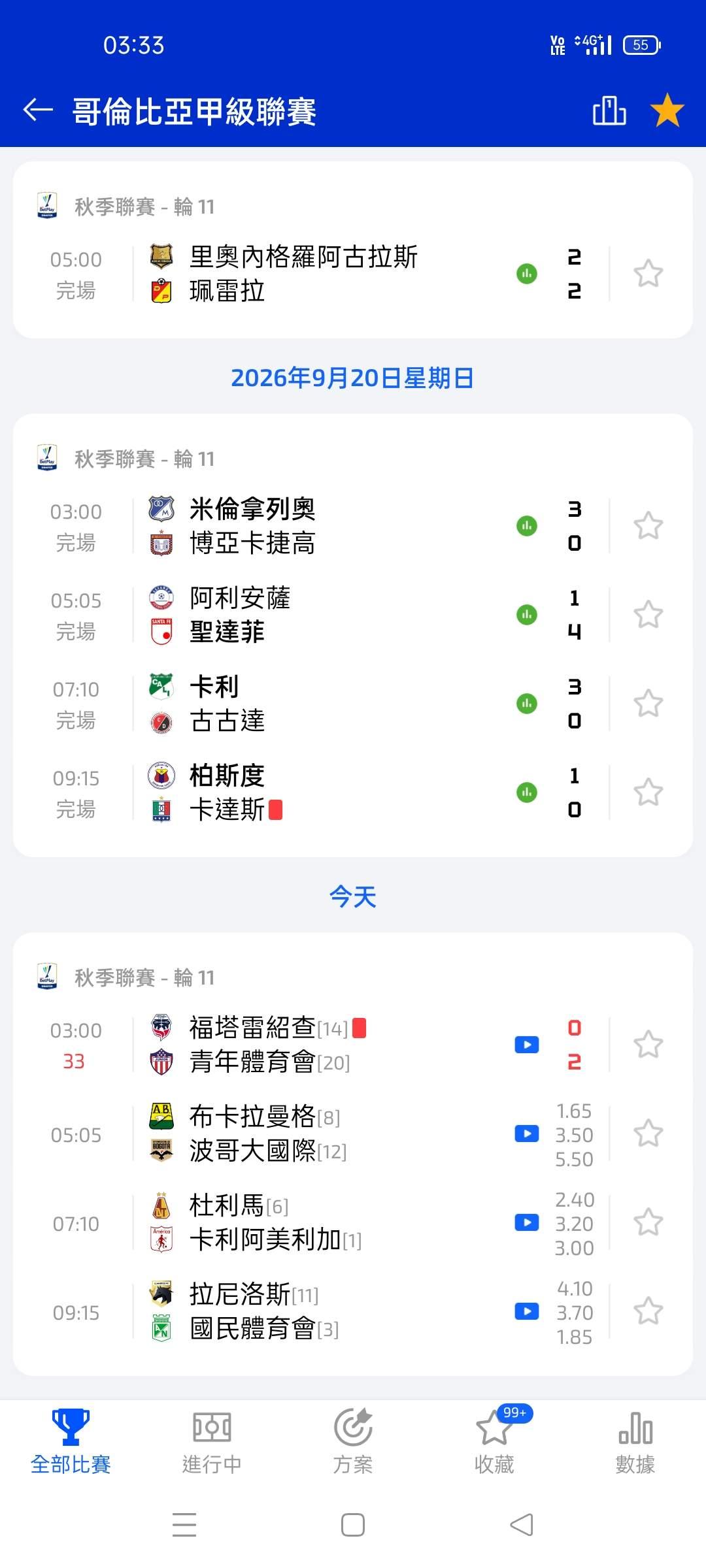This screenshot has height=1568, width=706.
Task: Favorite the 里奧內格羅阿古拉斯 vs 珮雷拉 match
Action: [648, 274]
